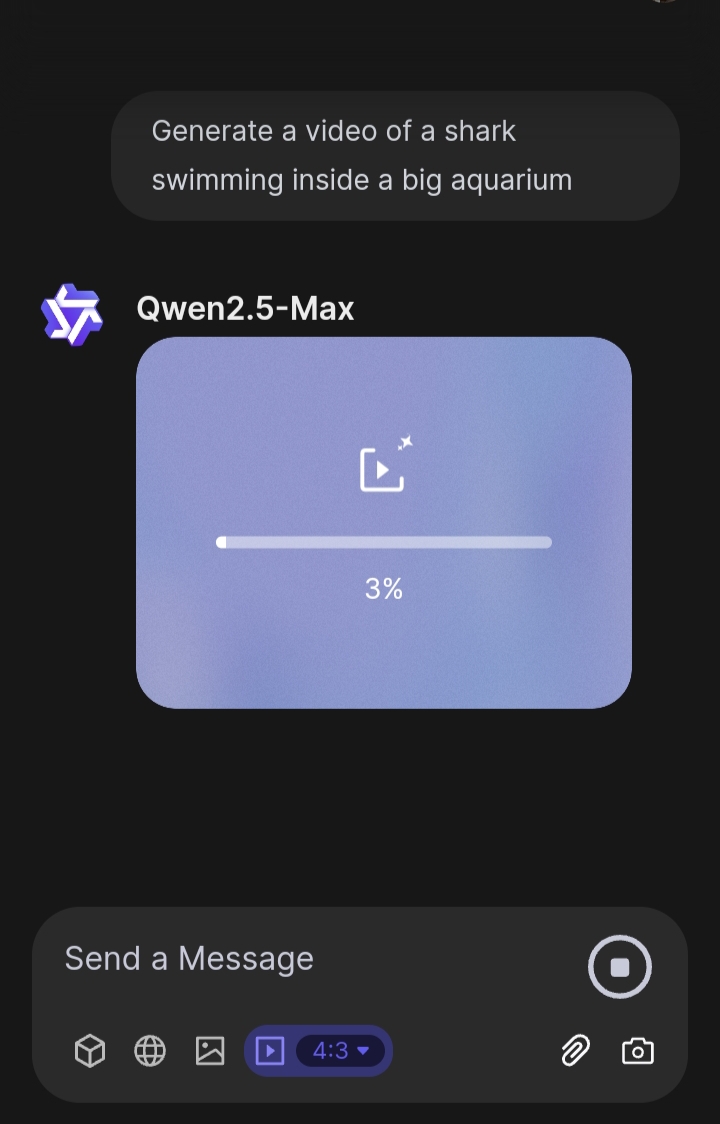Toggle the video generation mode icon

[270, 1051]
